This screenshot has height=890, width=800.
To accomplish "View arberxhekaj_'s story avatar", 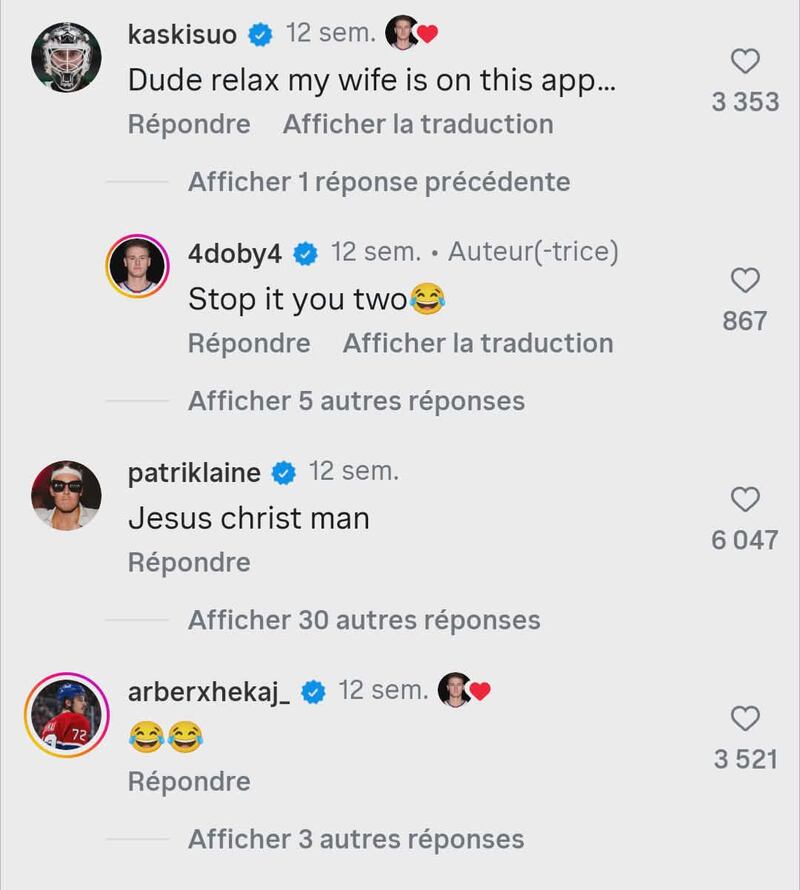I will pyautogui.click(x=66, y=715).
